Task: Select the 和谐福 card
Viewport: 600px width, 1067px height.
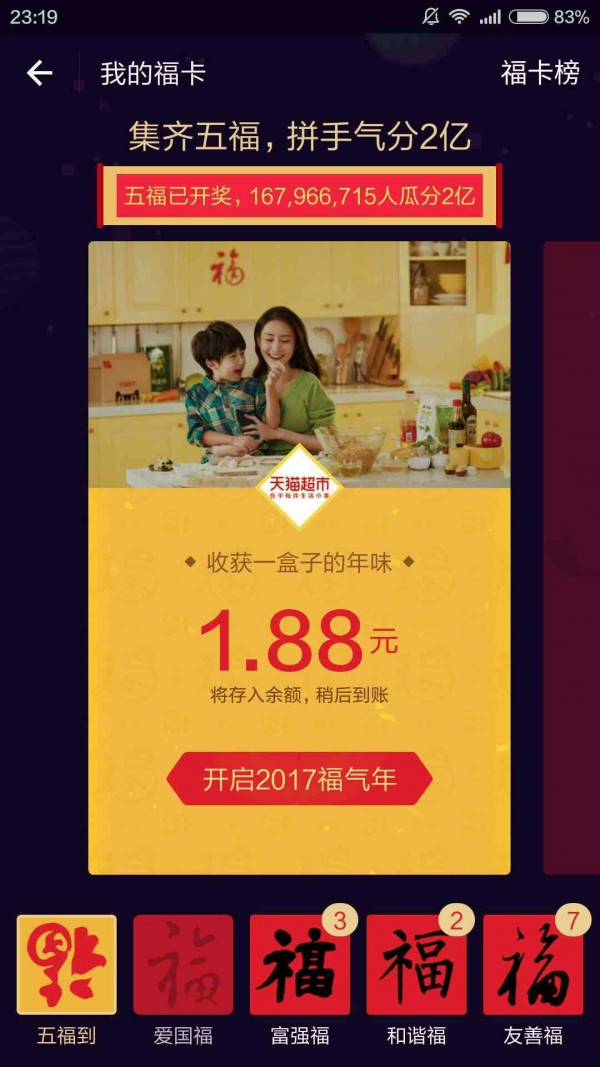Action: [416, 965]
